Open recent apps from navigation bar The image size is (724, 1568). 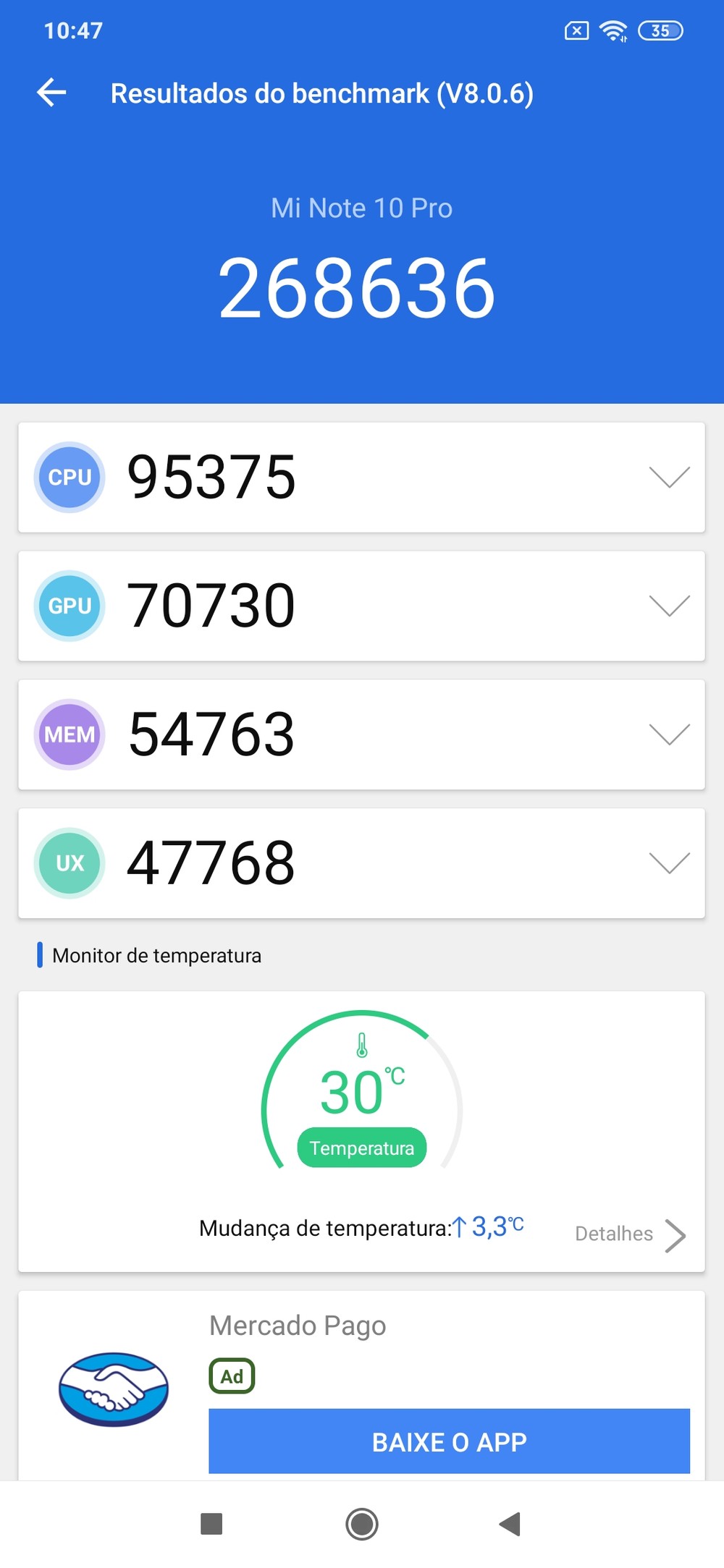[x=211, y=1524]
